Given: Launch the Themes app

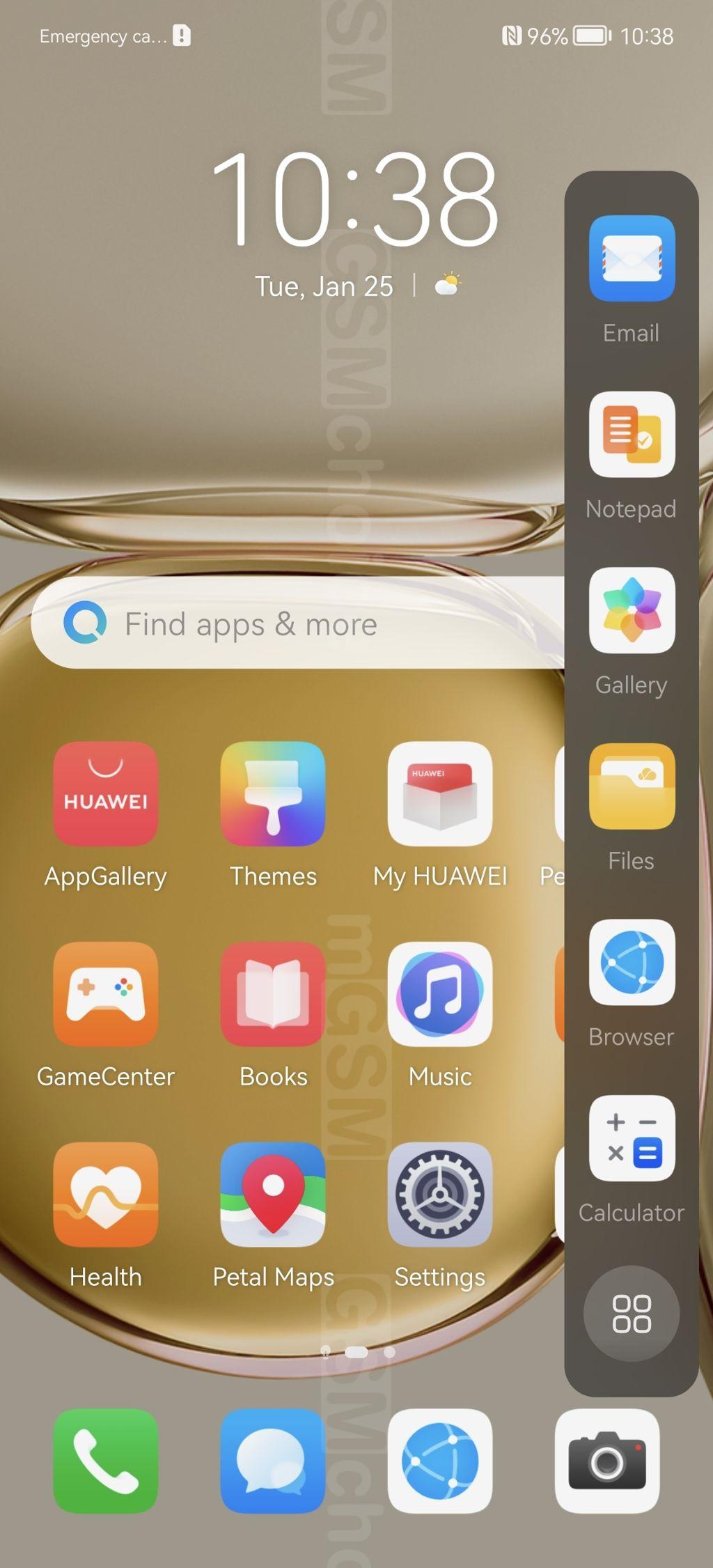Looking at the screenshot, I should pyautogui.click(x=273, y=794).
